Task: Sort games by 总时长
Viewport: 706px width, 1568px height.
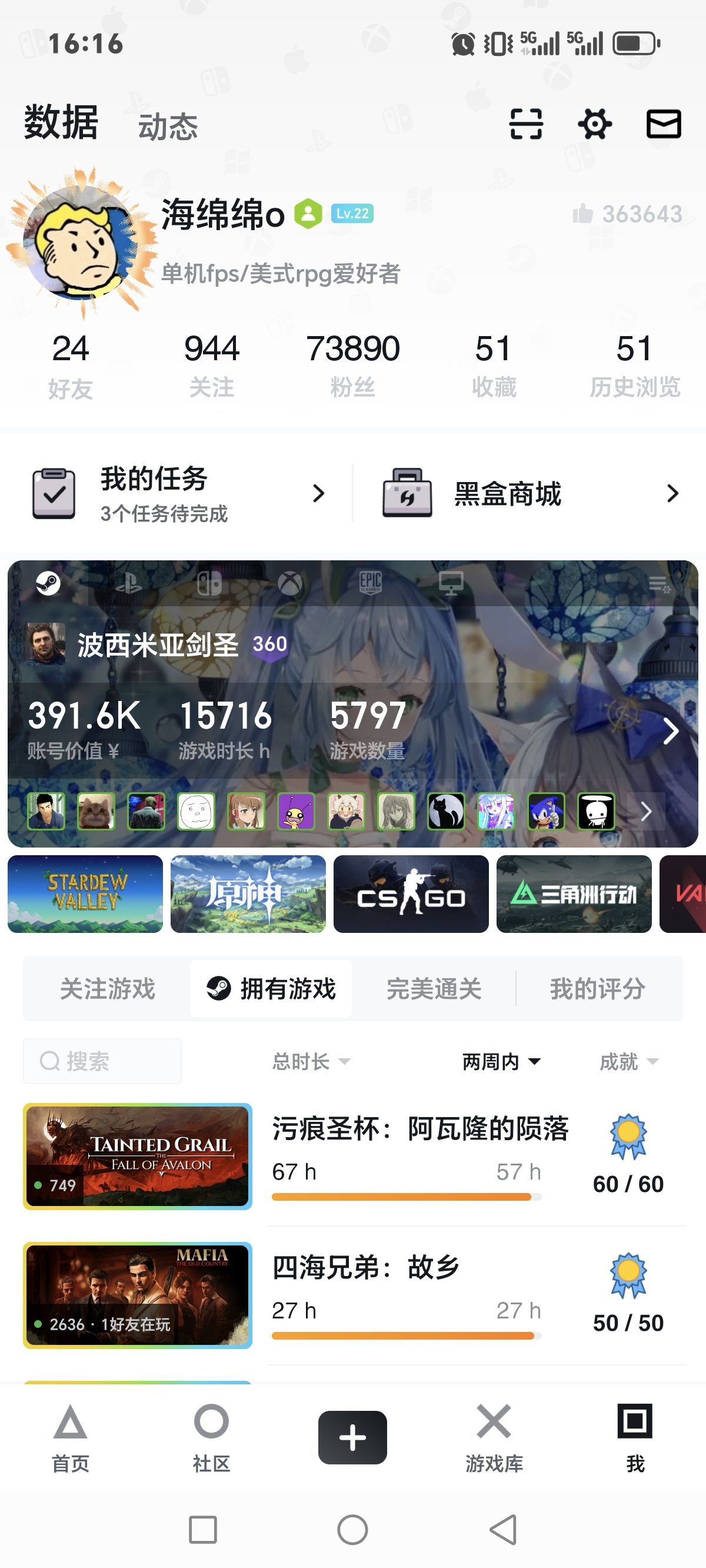Action: coord(311,1061)
